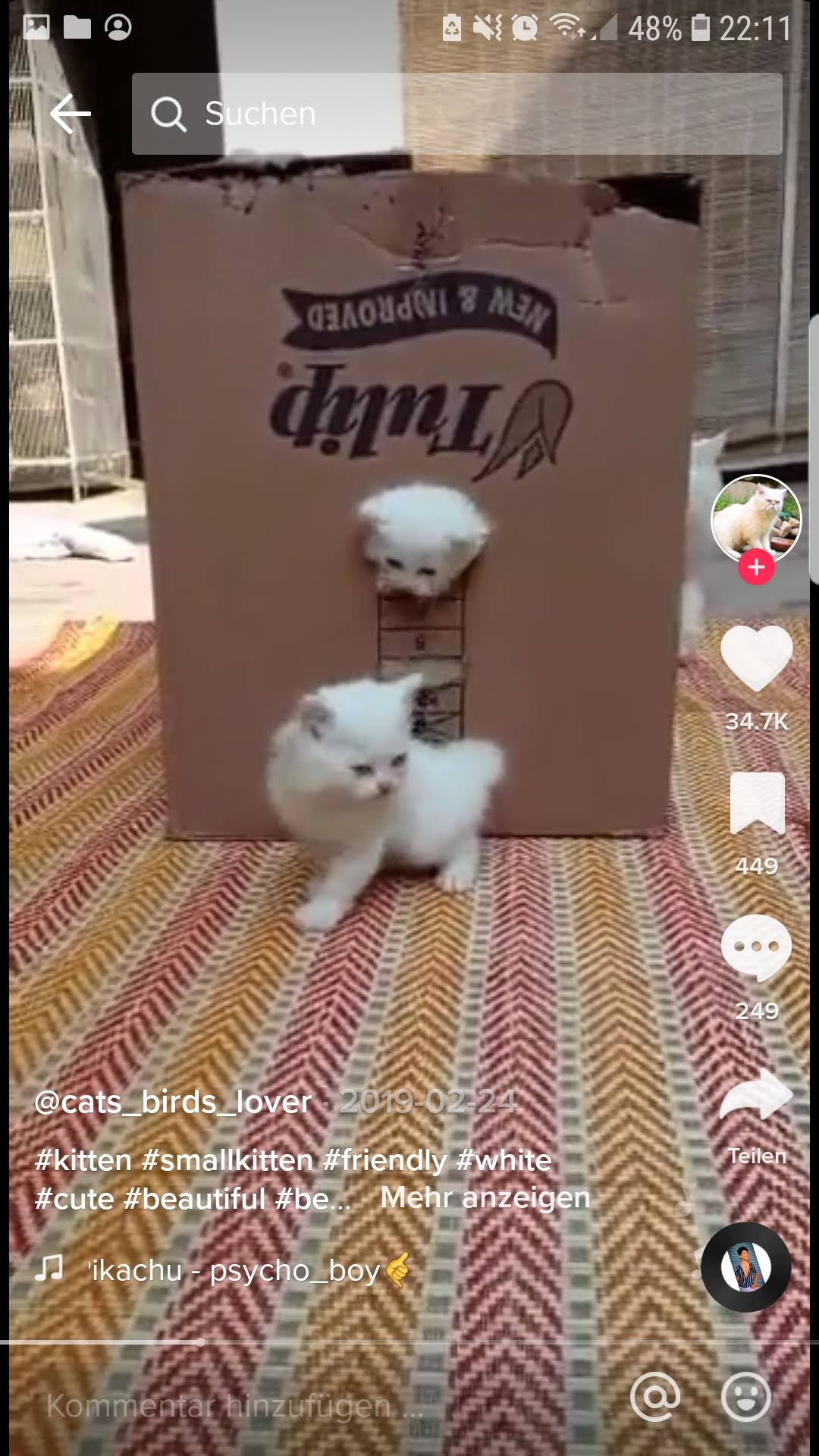Open the emoji picker
819x1456 pixels.
(746, 1396)
